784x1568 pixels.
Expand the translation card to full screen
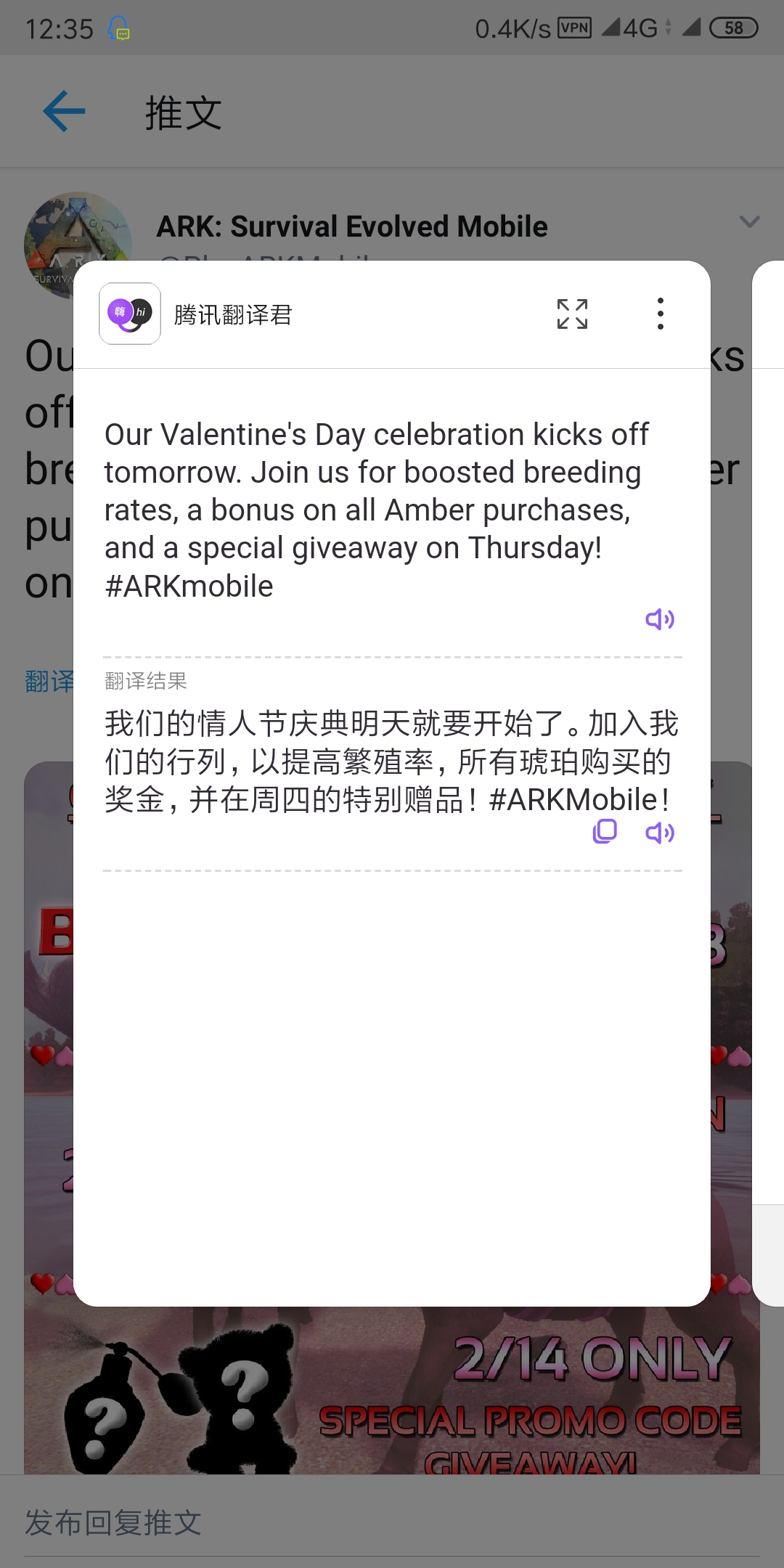point(572,314)
